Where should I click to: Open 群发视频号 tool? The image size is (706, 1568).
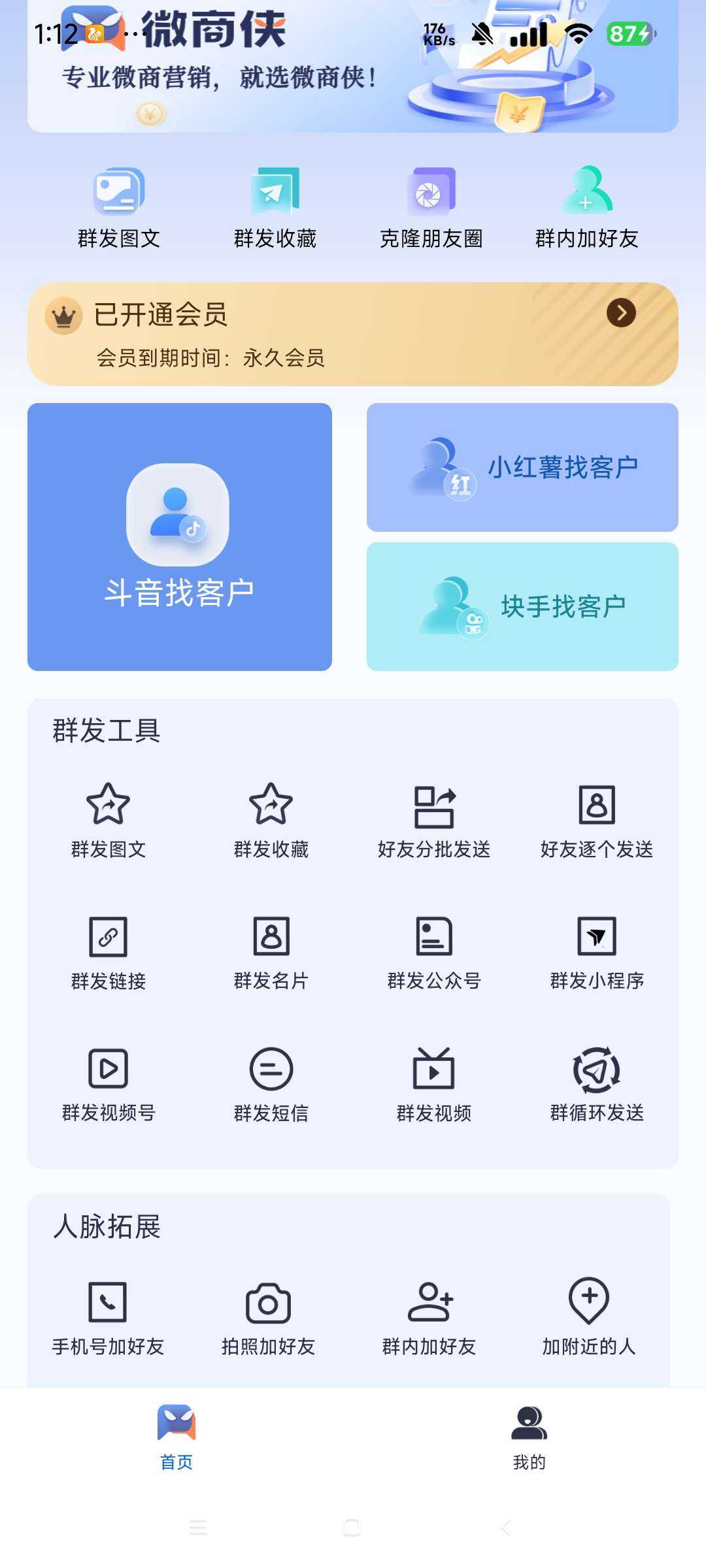point(109,1085)
